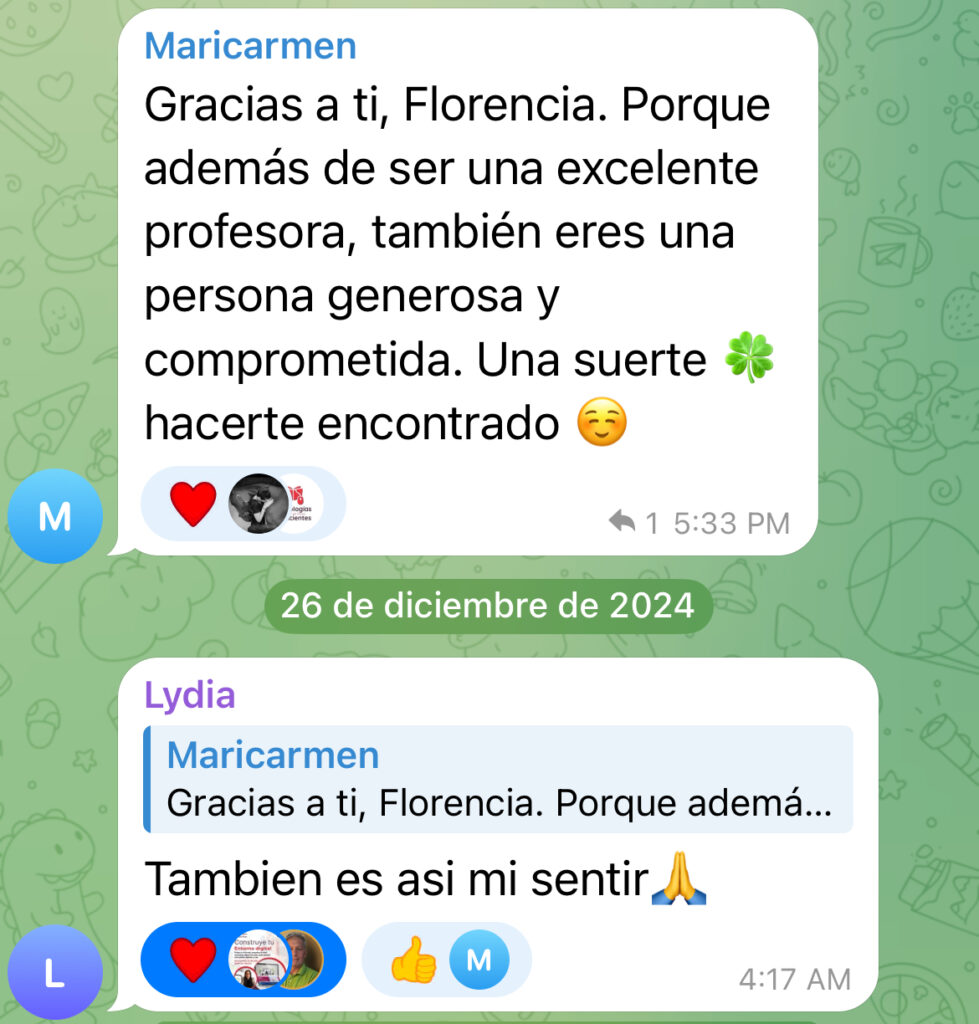The image size is (979, 1024).
Task: Tap Maricarmen's name above her message
Action: click(250, 46)
